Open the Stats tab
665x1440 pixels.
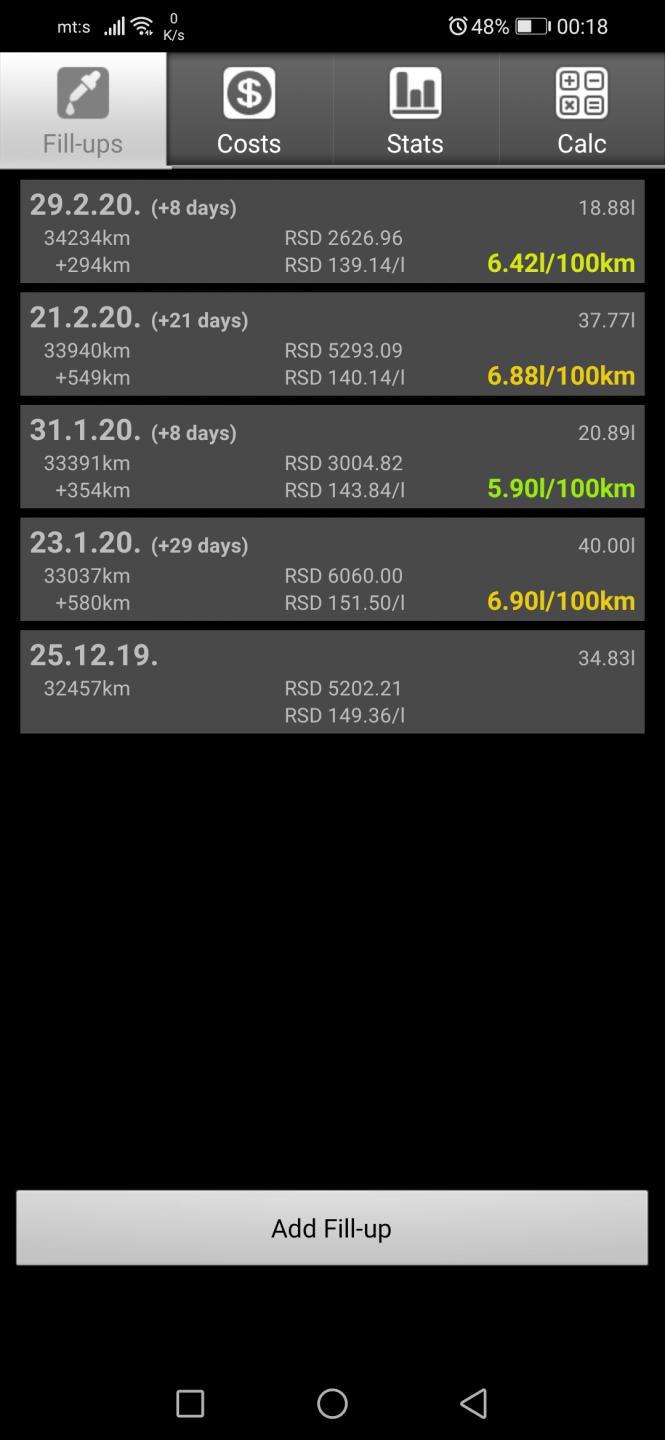(415, 109)
